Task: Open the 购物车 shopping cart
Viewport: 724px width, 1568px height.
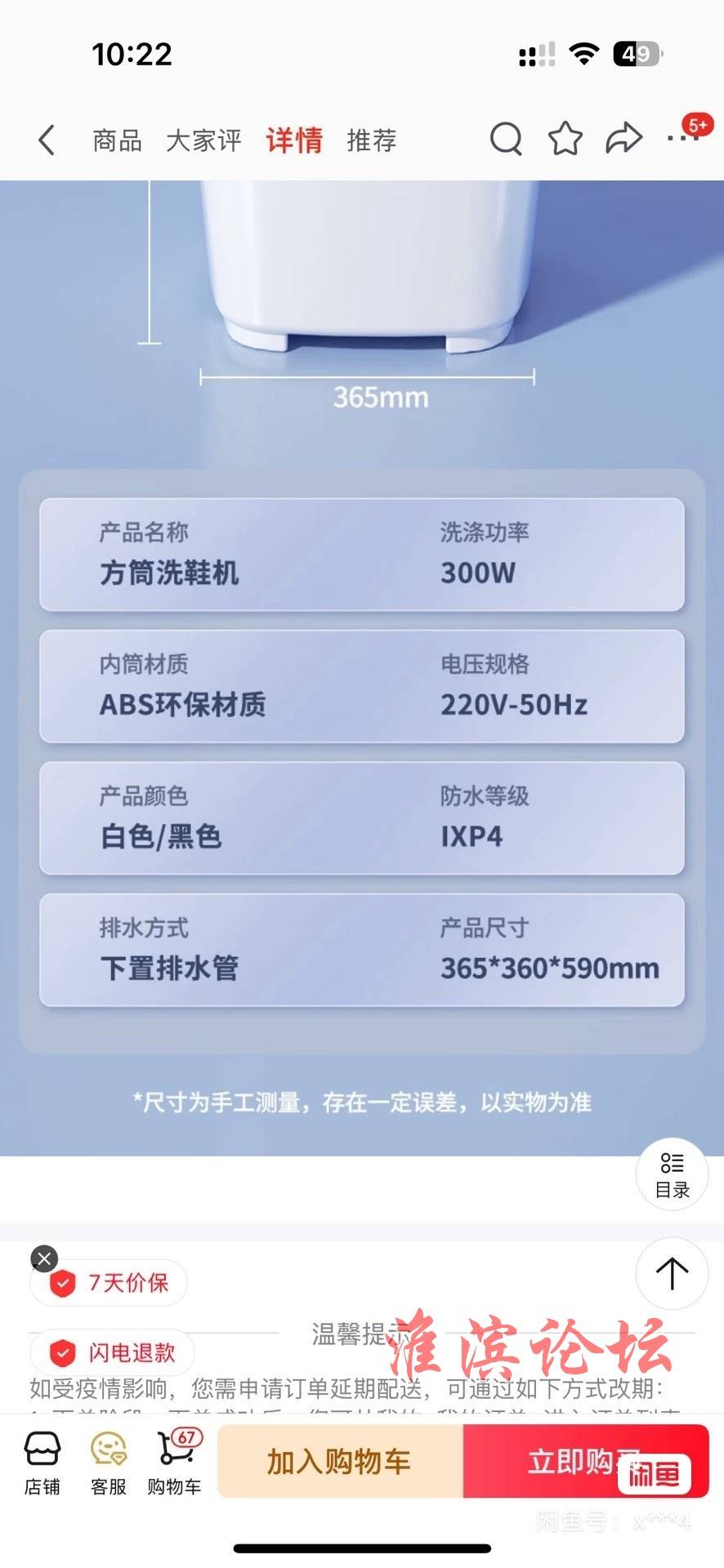Action: pyautogui.click(x=174, y=1462)
